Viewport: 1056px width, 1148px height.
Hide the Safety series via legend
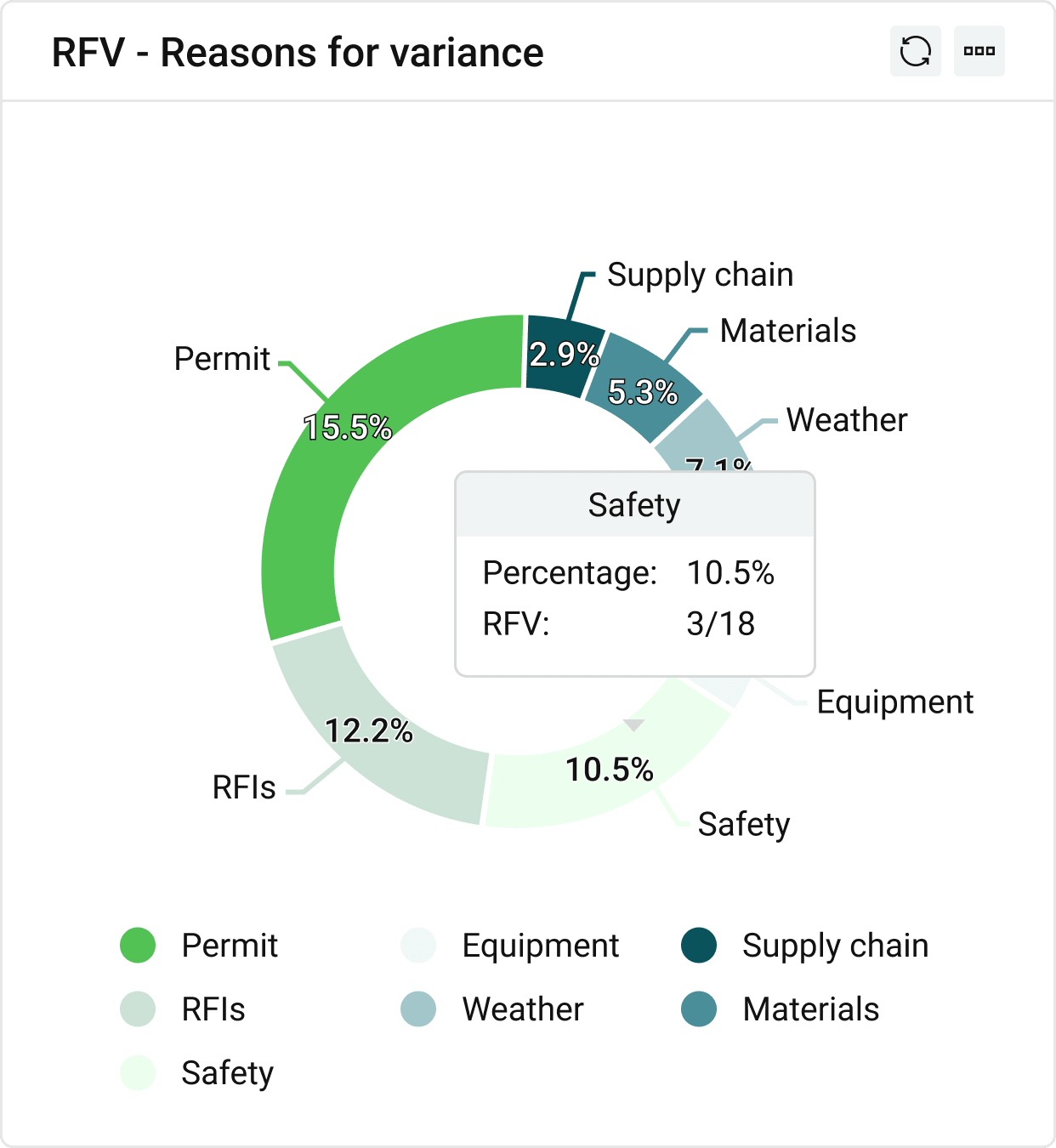[x=197, y=1073]
